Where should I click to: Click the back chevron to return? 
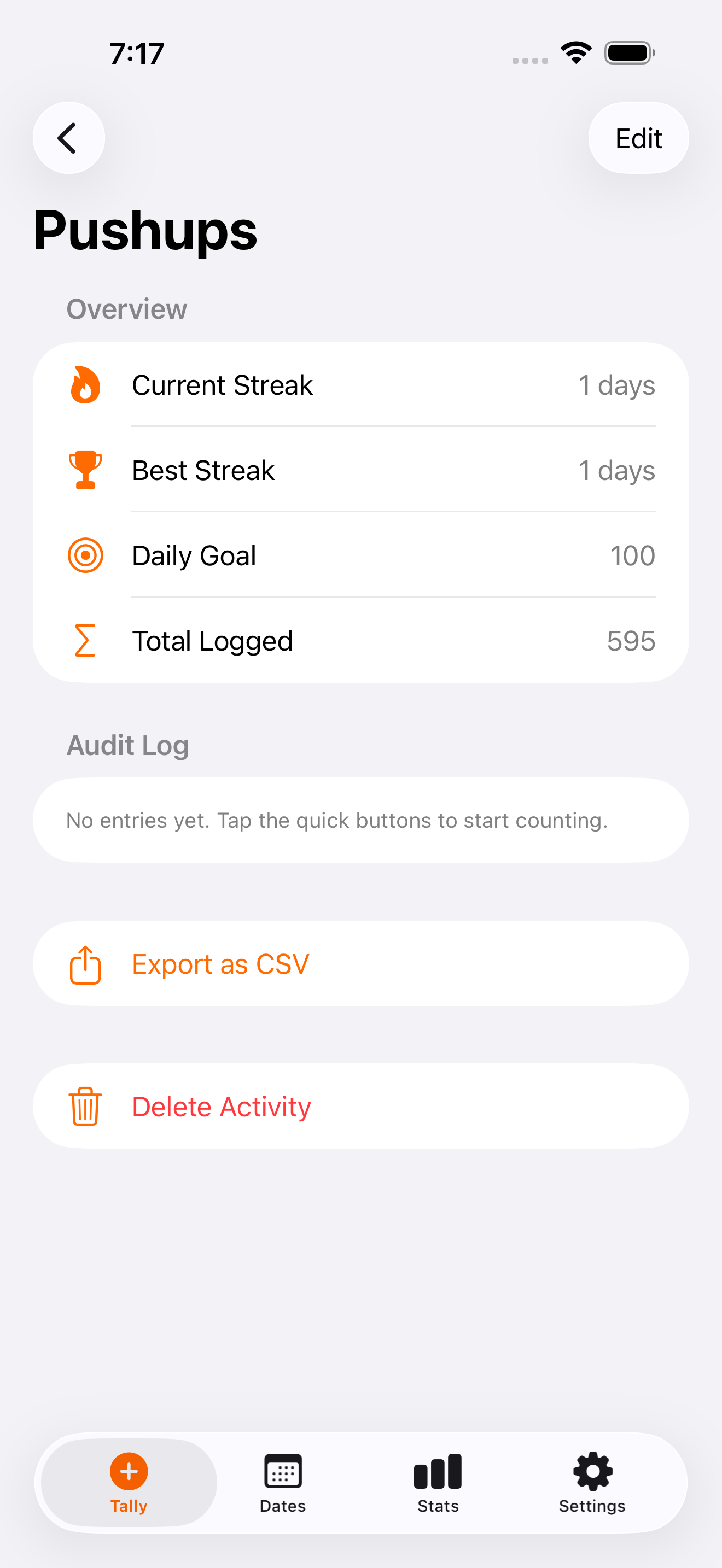[x=68, y=138]
